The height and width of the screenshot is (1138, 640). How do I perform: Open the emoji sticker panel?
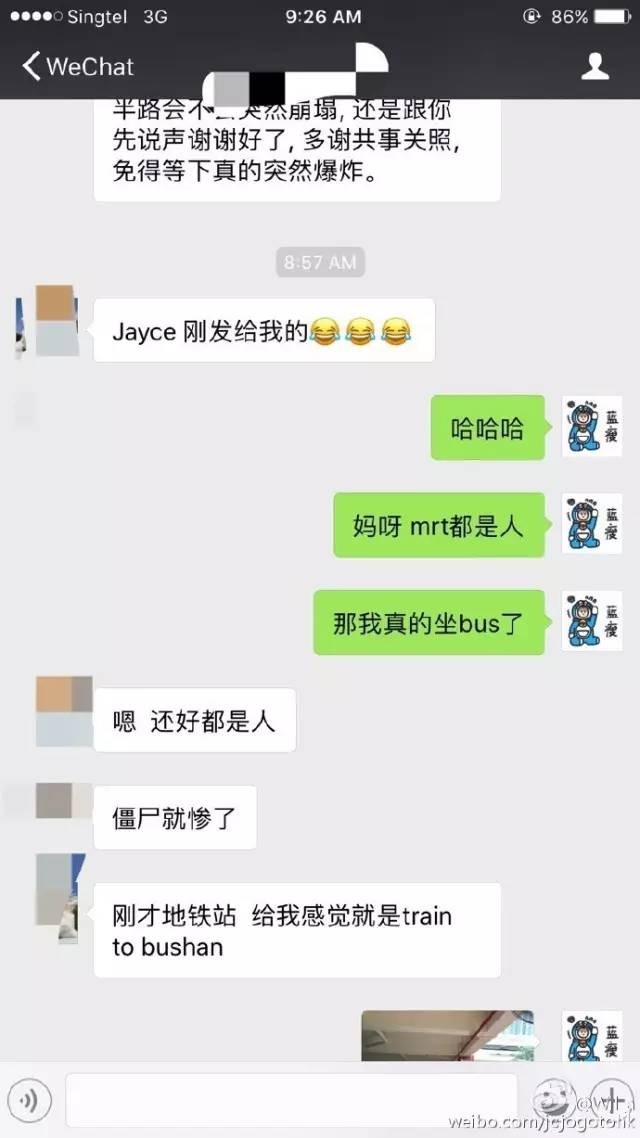[x=553, y=1099]
